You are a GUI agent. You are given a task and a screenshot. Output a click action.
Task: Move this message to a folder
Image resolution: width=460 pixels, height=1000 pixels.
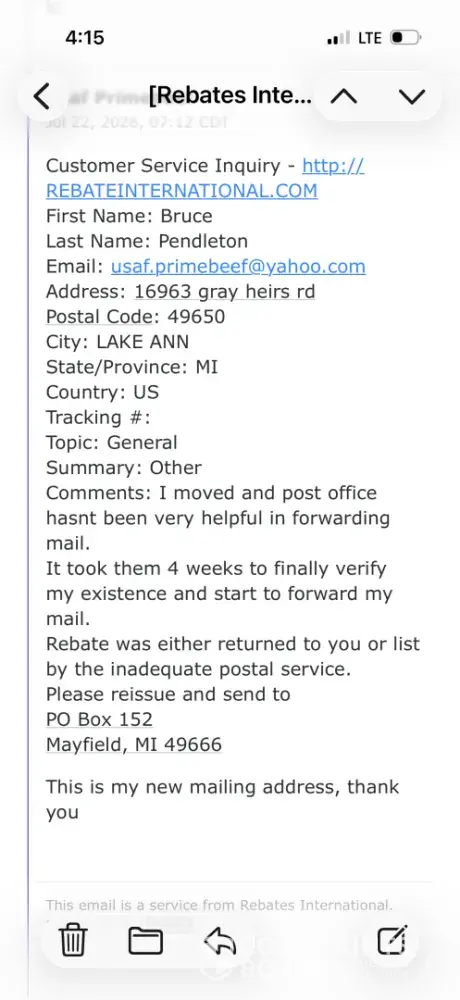(145, 941)
